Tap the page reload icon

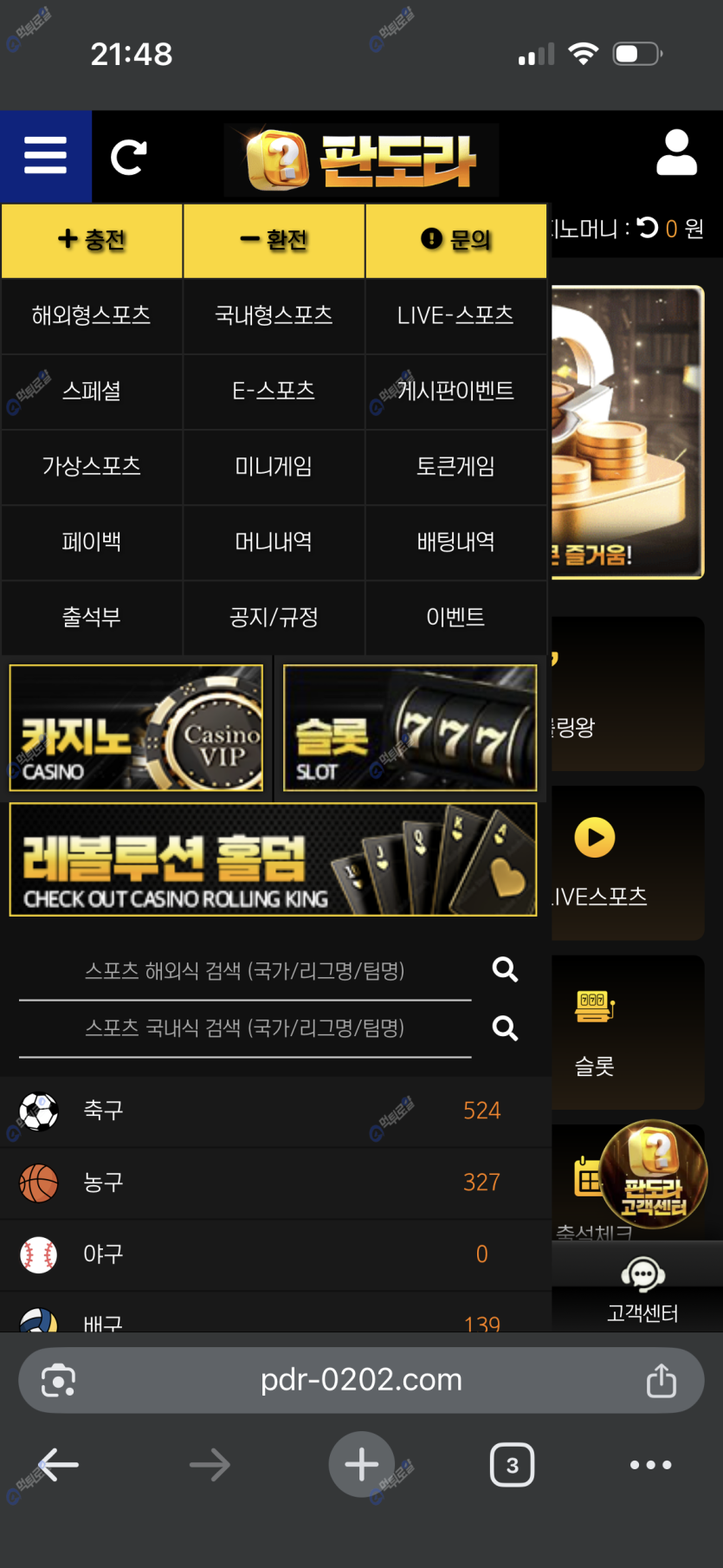pos(129,157)
